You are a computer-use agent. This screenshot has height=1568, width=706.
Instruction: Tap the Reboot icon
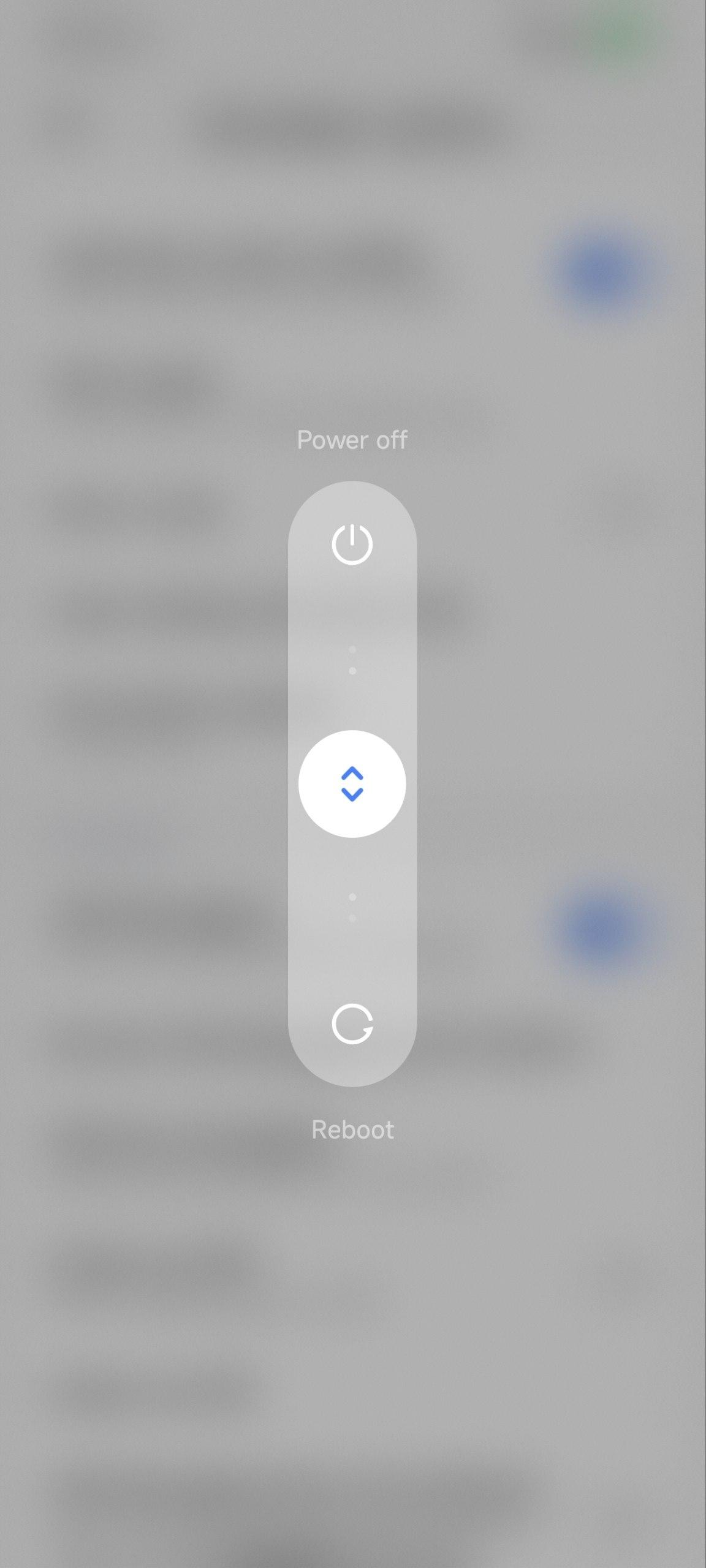point(352,1023)
